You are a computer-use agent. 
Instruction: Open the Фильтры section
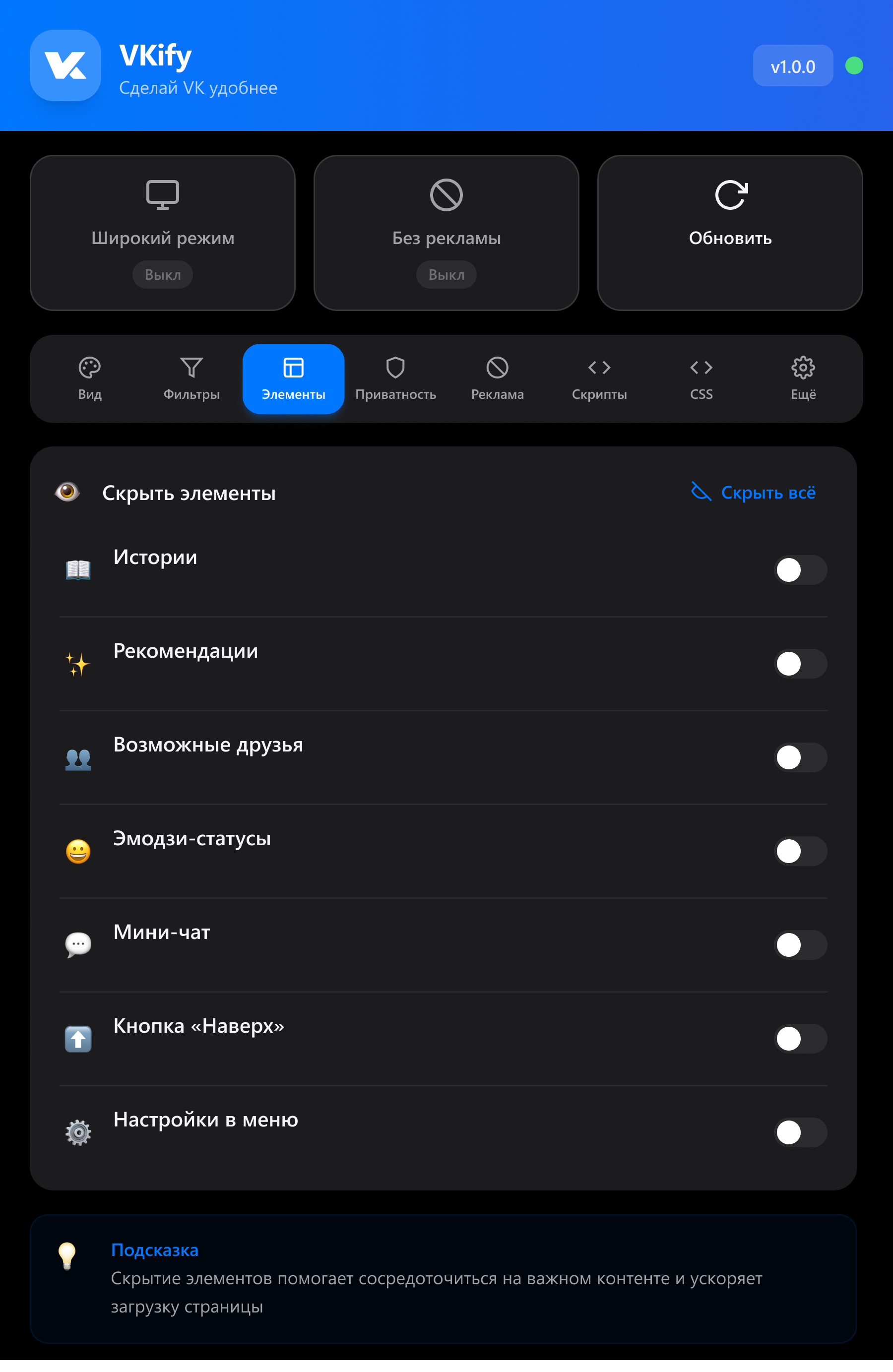click(191, 377)
